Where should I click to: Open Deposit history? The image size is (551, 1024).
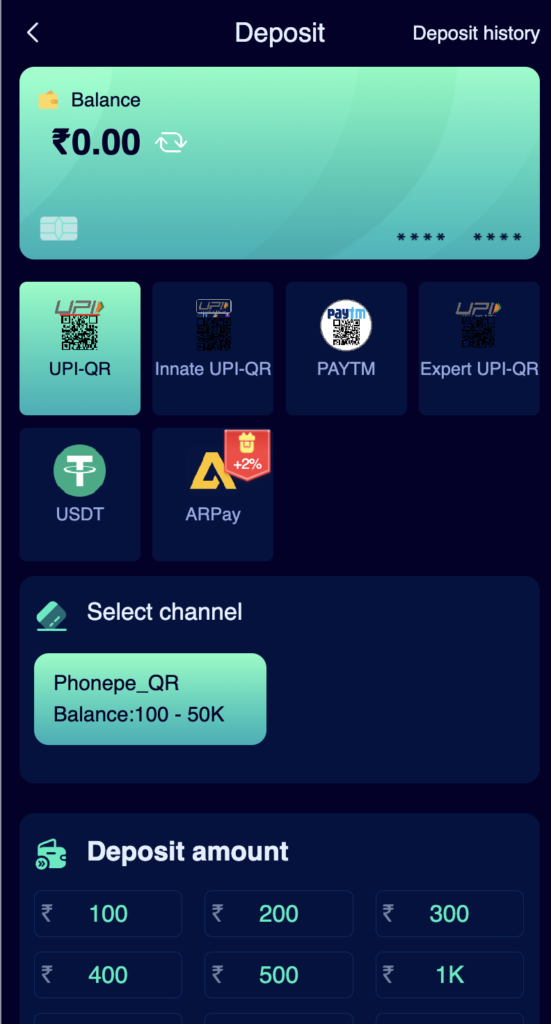click(476, 33)
